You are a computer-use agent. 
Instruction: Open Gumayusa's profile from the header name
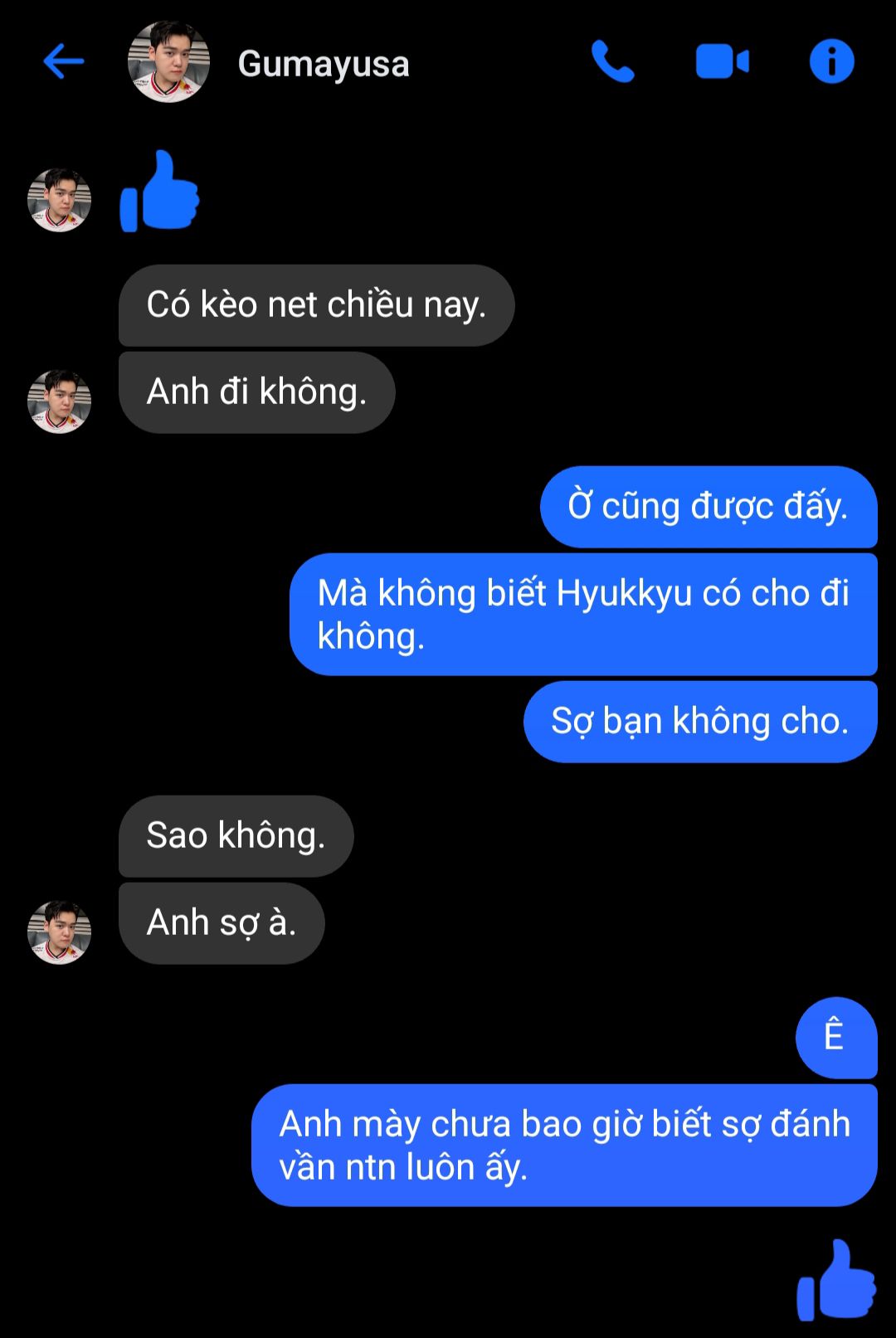coord(323,64)
